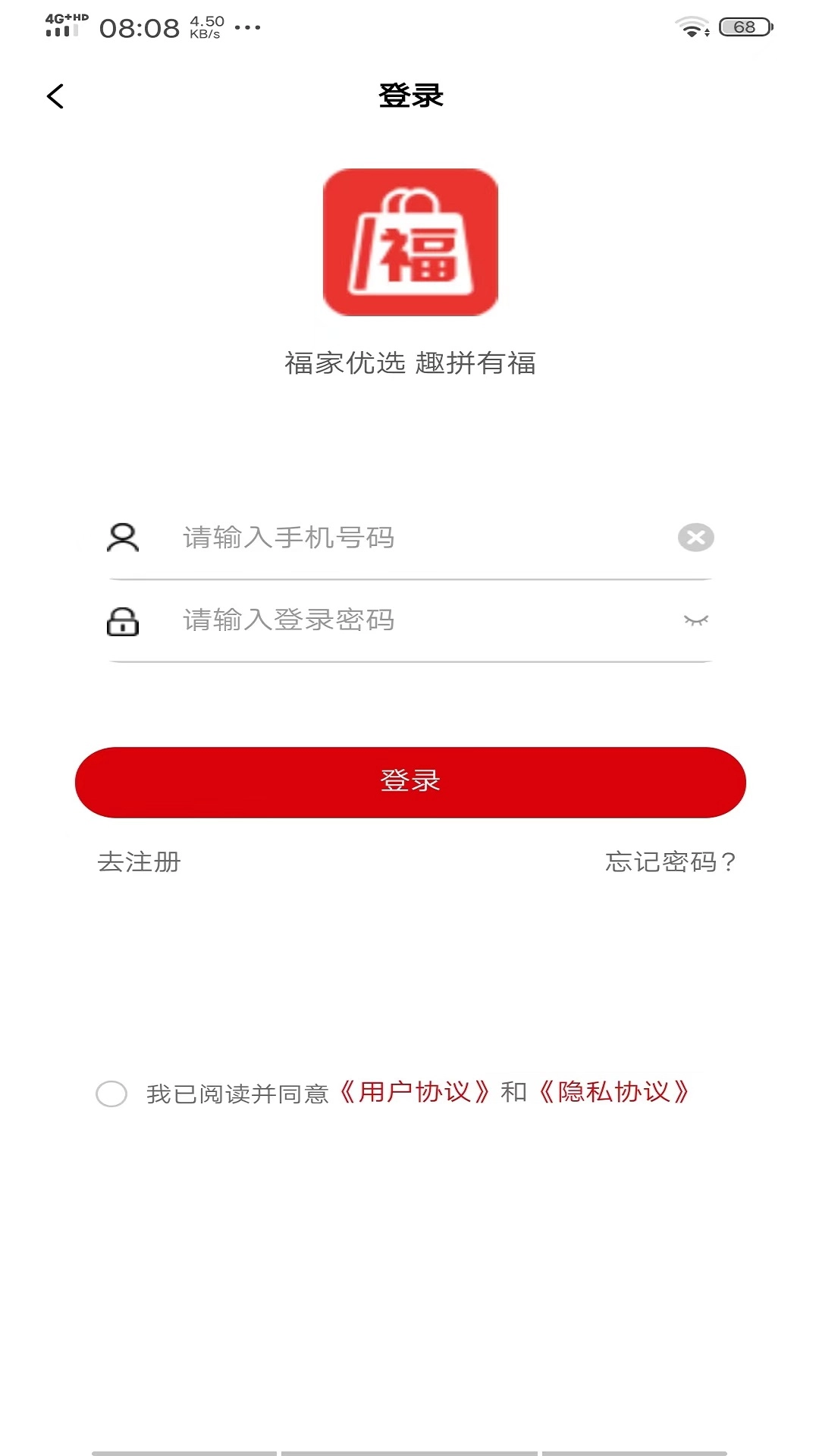The height and width of the screenshot is (1456, 819).
Task: Tap the 福家优选 趣拼有福 slogan text
Action: click(409, 362)
